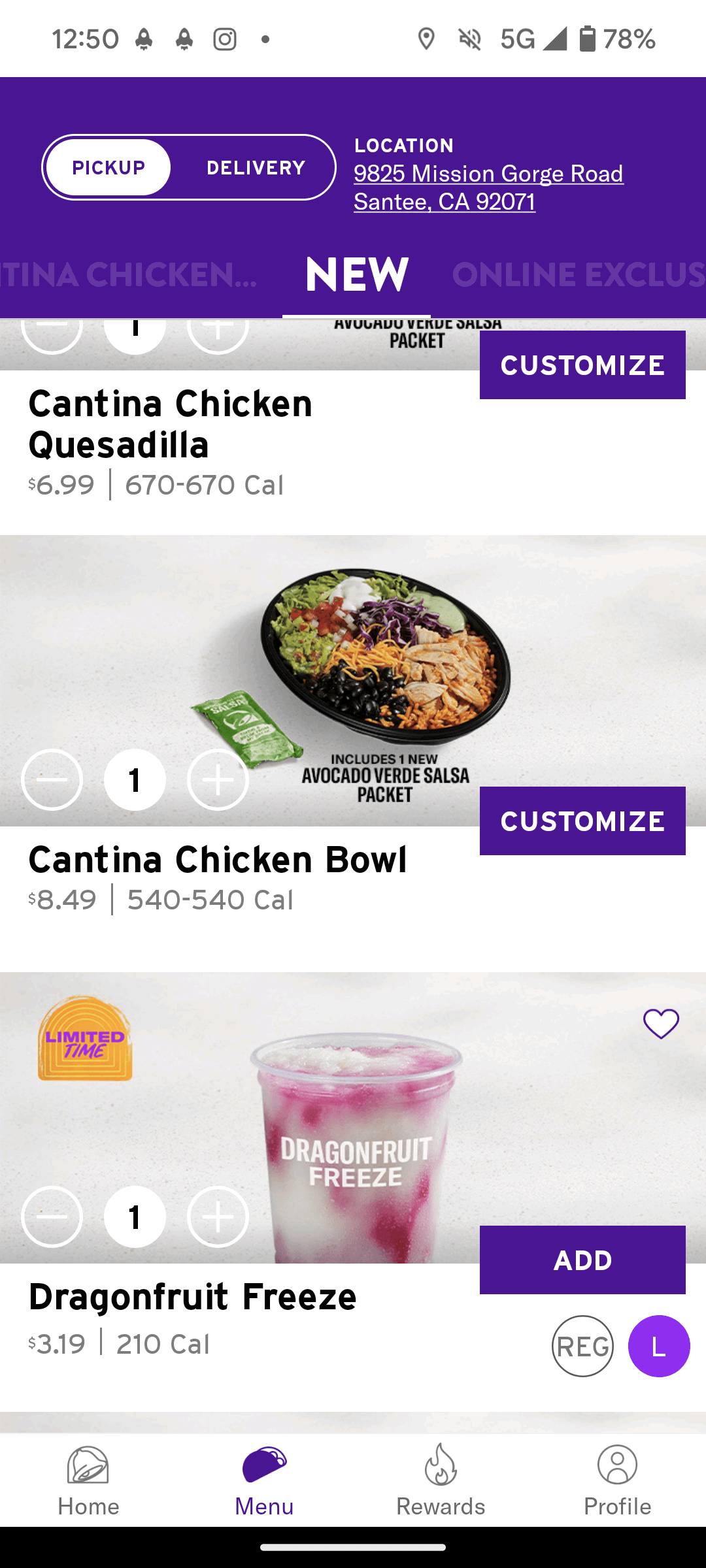Viewport: 706px width, 1568px height.
Task: Add Dragonfruit Freeze to the order
Action: (582, 1260)
